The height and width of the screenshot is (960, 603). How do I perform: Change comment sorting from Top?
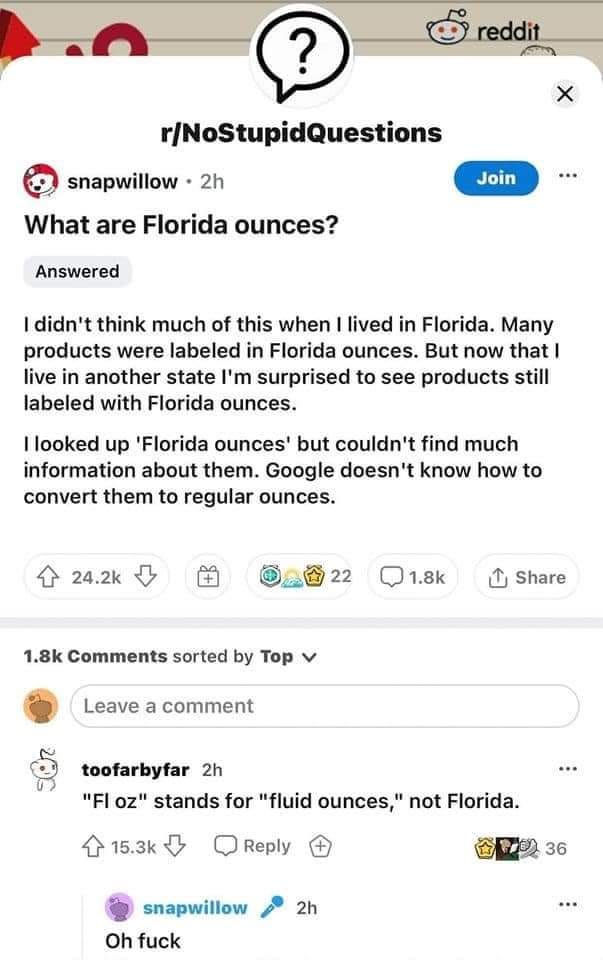pos(288,657)
